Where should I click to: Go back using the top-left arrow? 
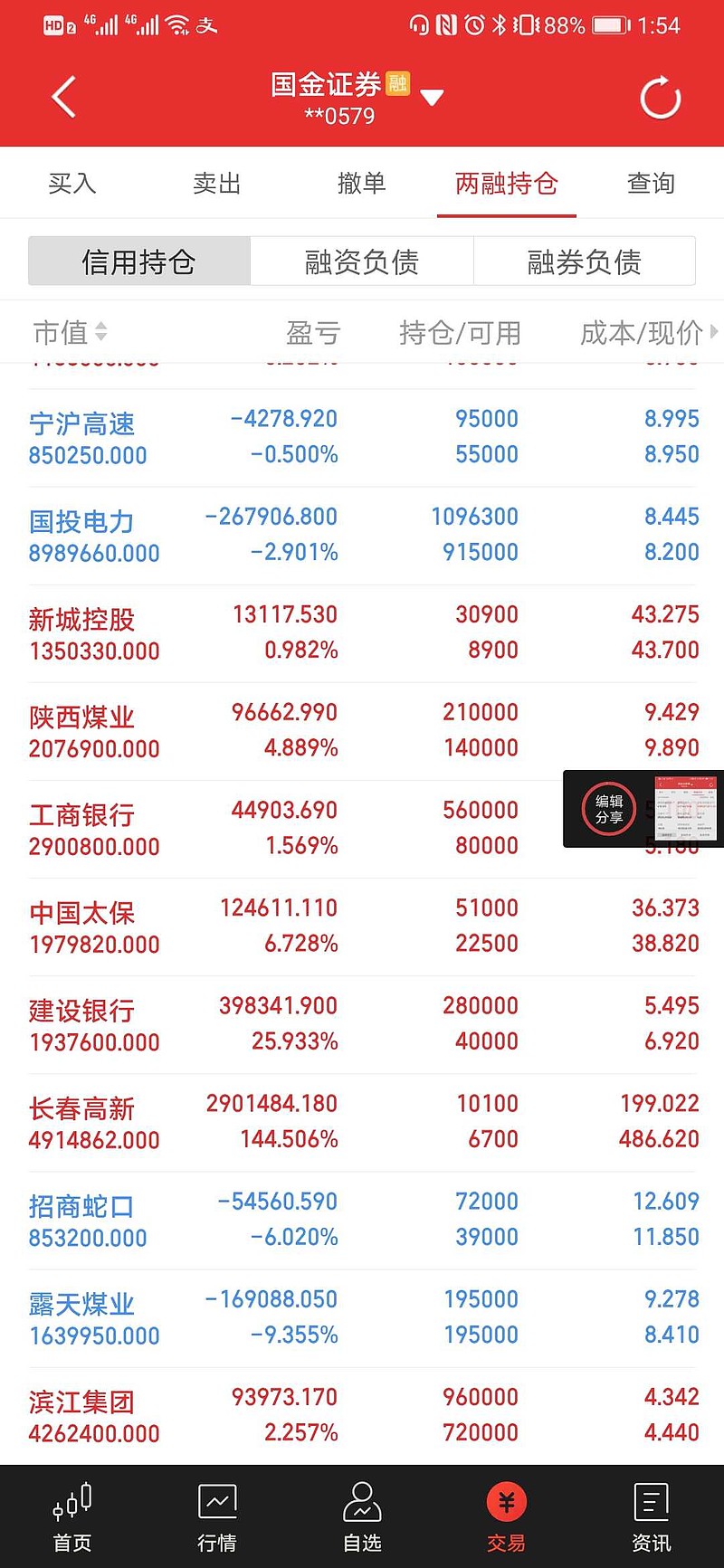pyautogui.click(x=63, y=97)
